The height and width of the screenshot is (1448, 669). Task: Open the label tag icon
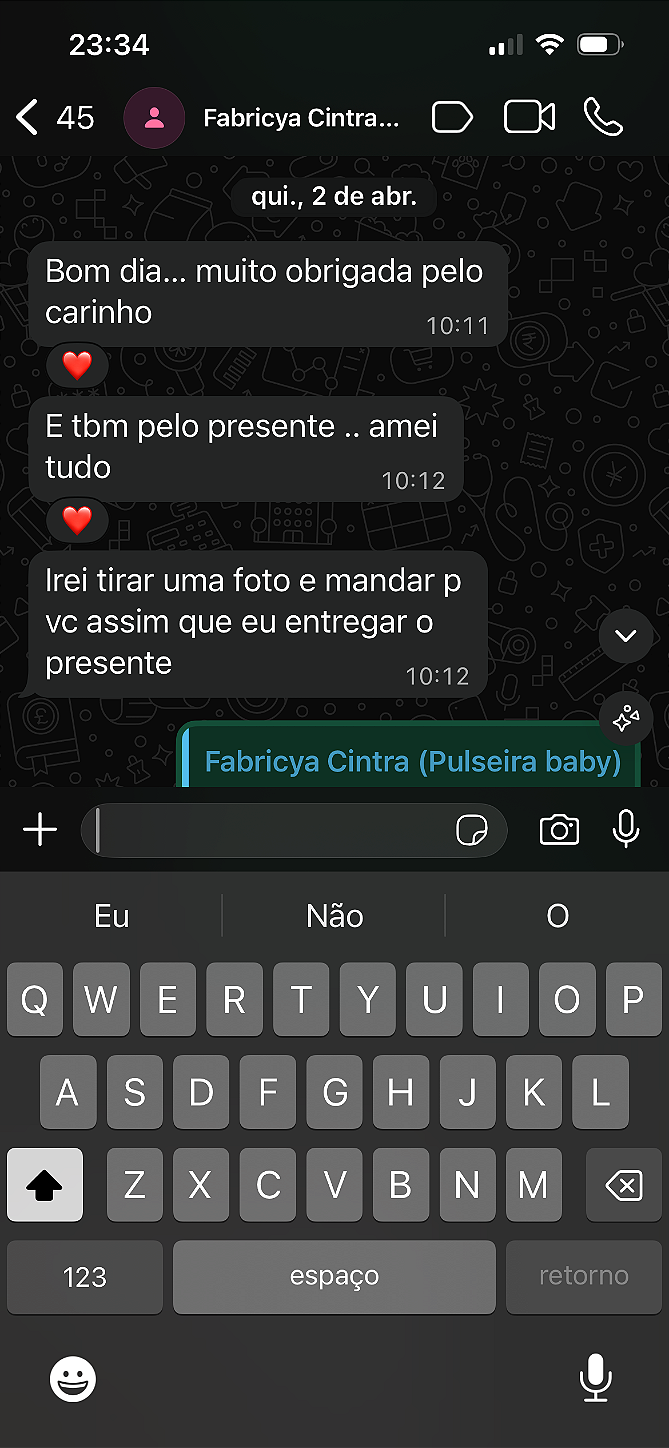[452, 118]
